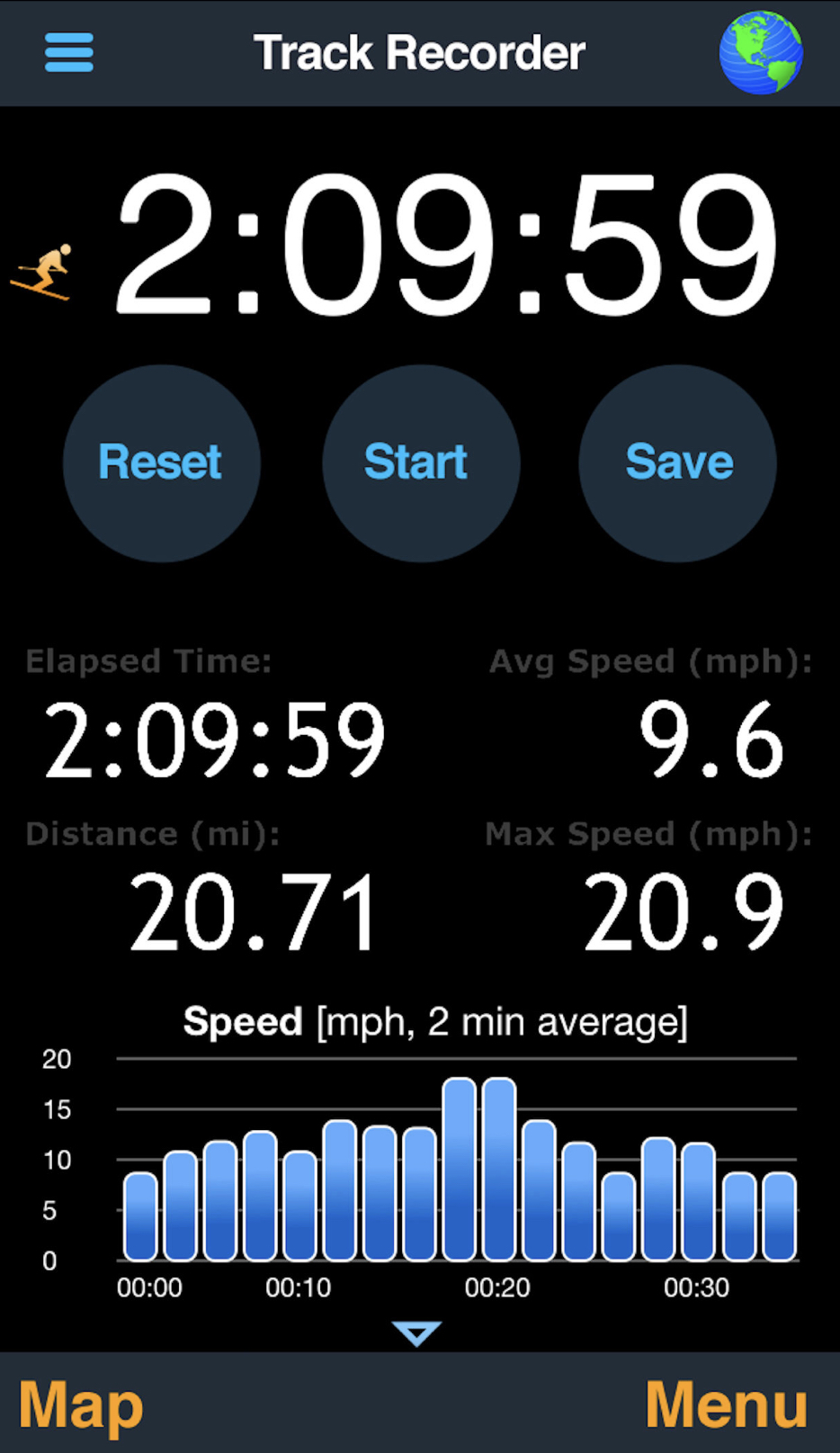Expand the panel with the down arrow
Image resolution: width=840 pixels, height=1453 pixels.
(417, 1332)
